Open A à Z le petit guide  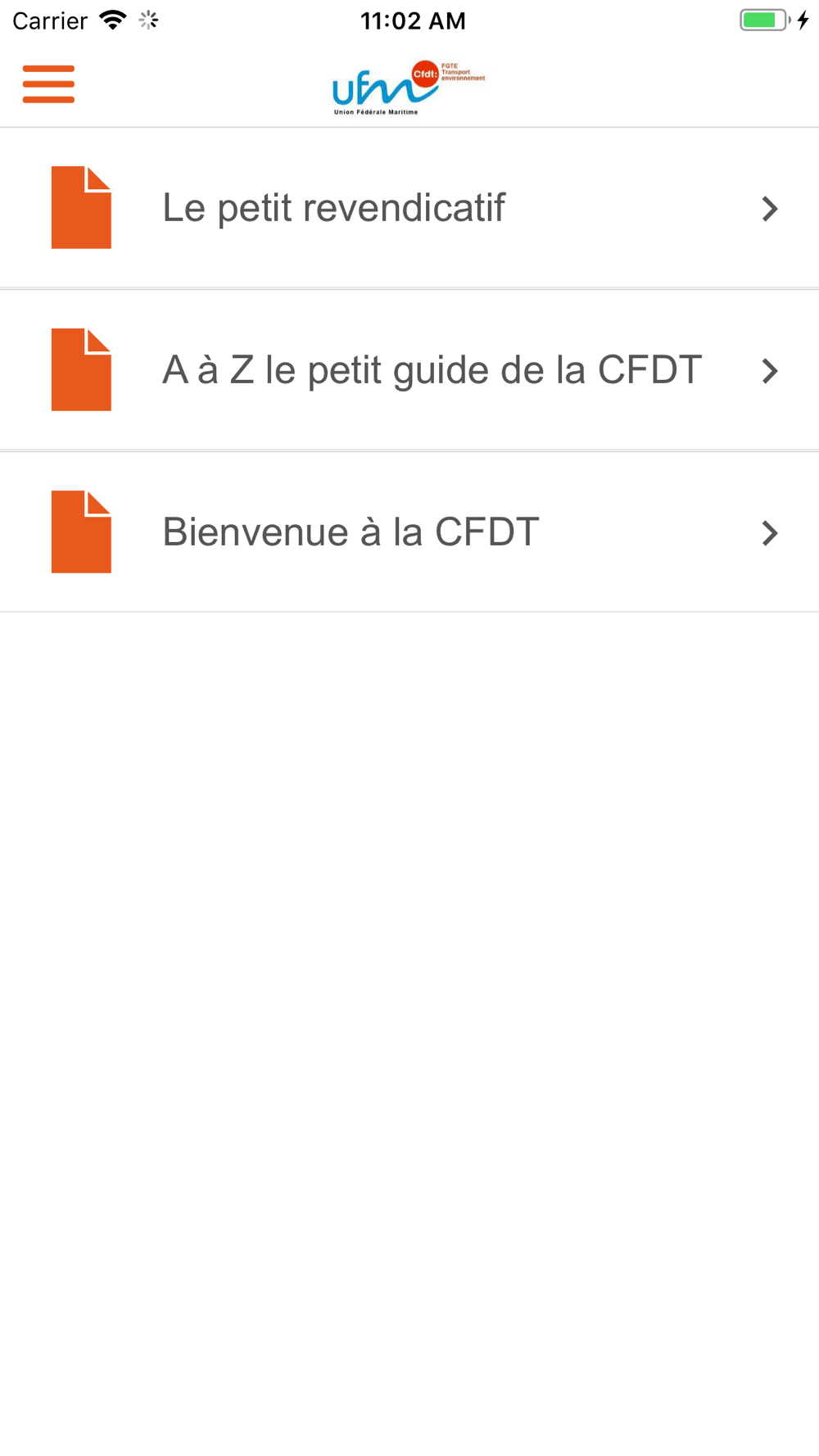pyautogui.click(x=409, y=370)
